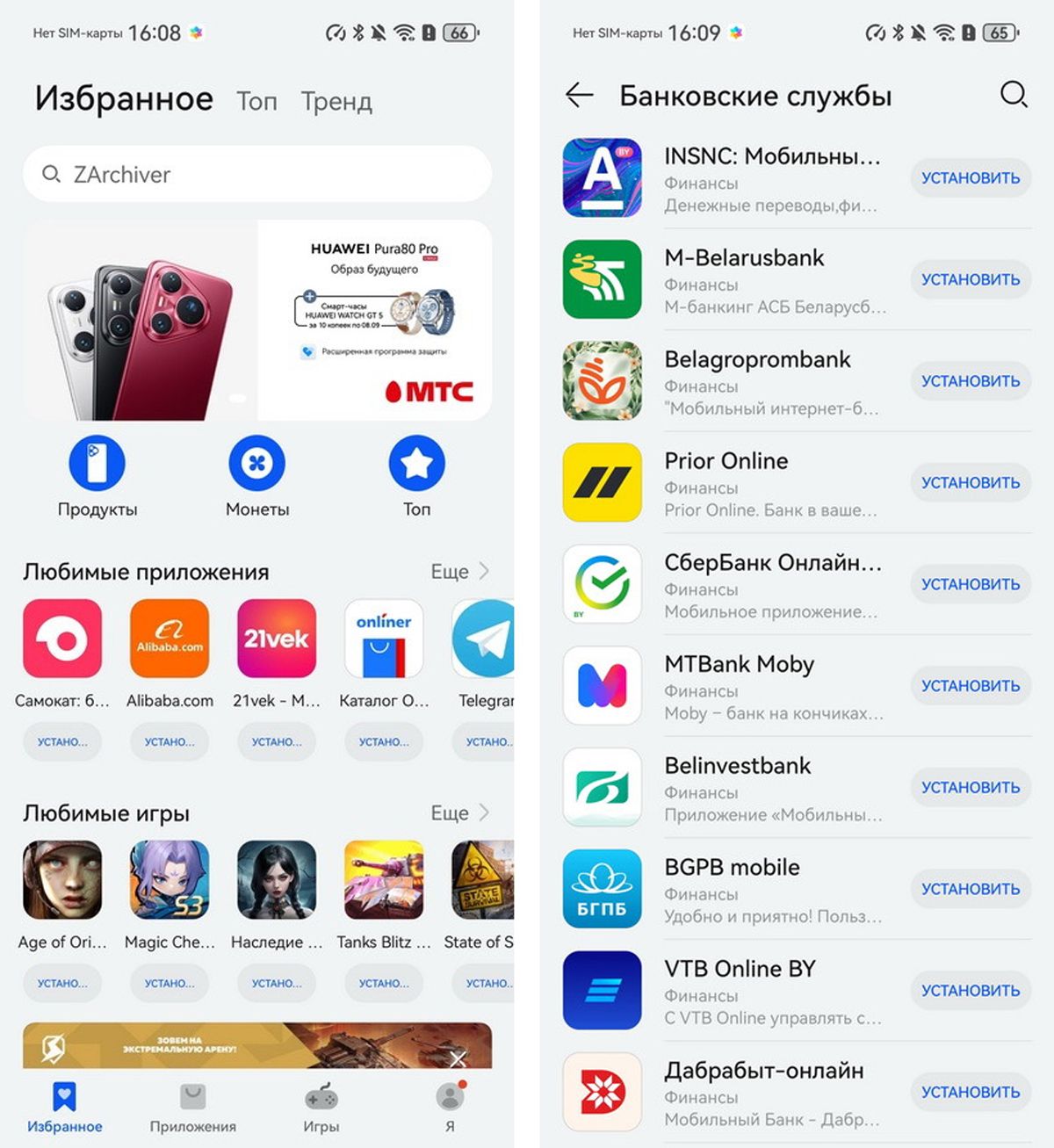Screen dimensions: 1054x1148
Task: Go back from Банковские службы
Action: point(580,95)
